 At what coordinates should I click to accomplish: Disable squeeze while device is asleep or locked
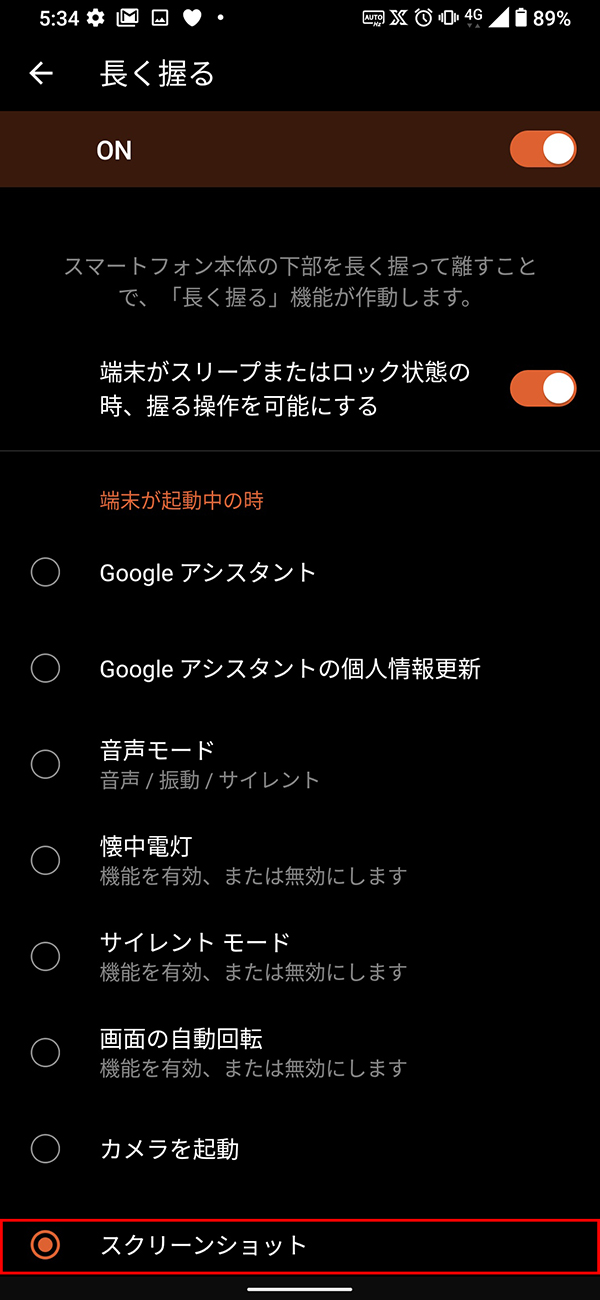[543, 389]
